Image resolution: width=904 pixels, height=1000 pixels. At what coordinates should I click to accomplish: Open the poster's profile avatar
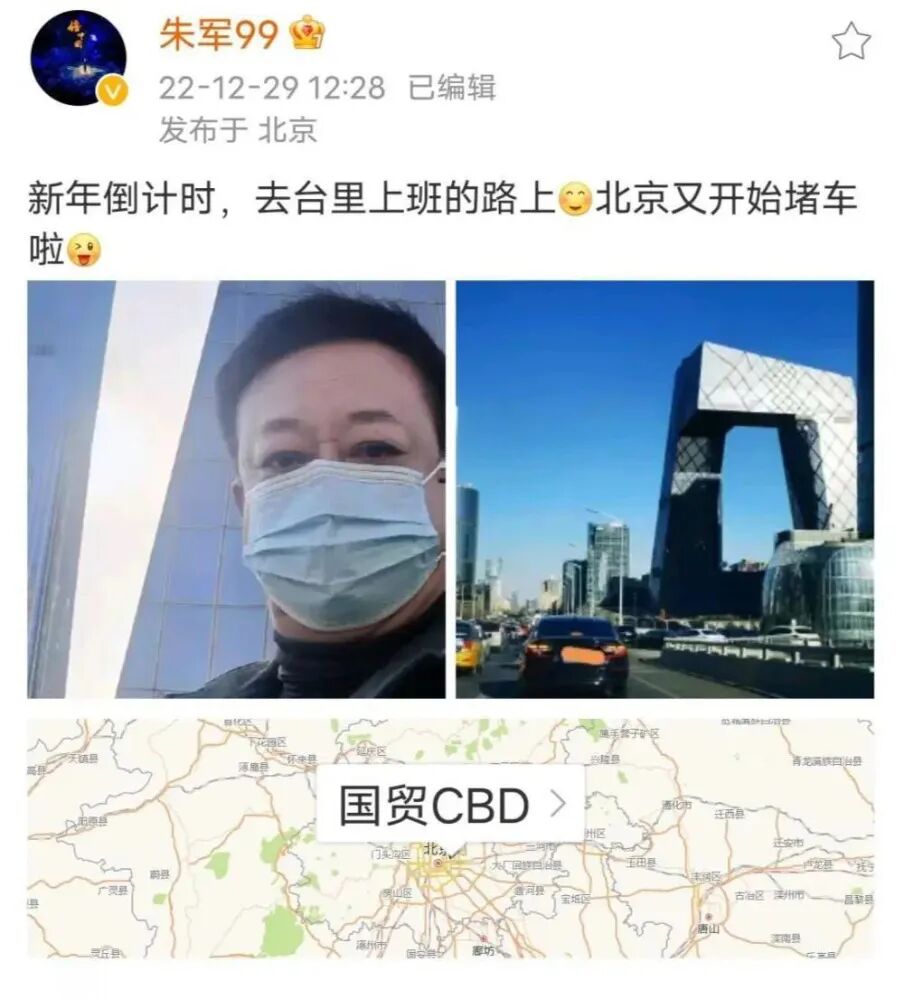coord(78,58)
